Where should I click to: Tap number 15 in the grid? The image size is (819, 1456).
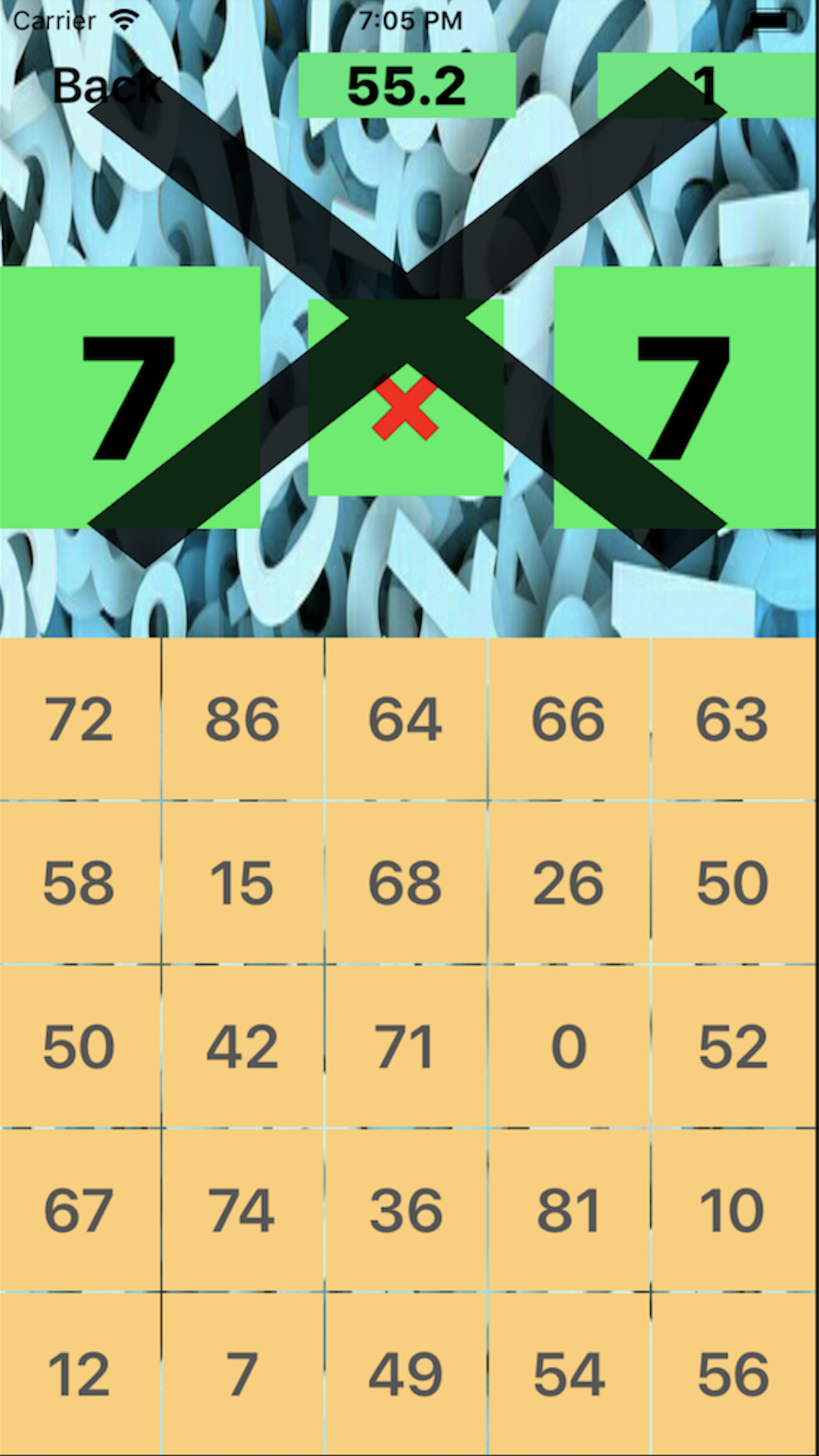(243, 882)
